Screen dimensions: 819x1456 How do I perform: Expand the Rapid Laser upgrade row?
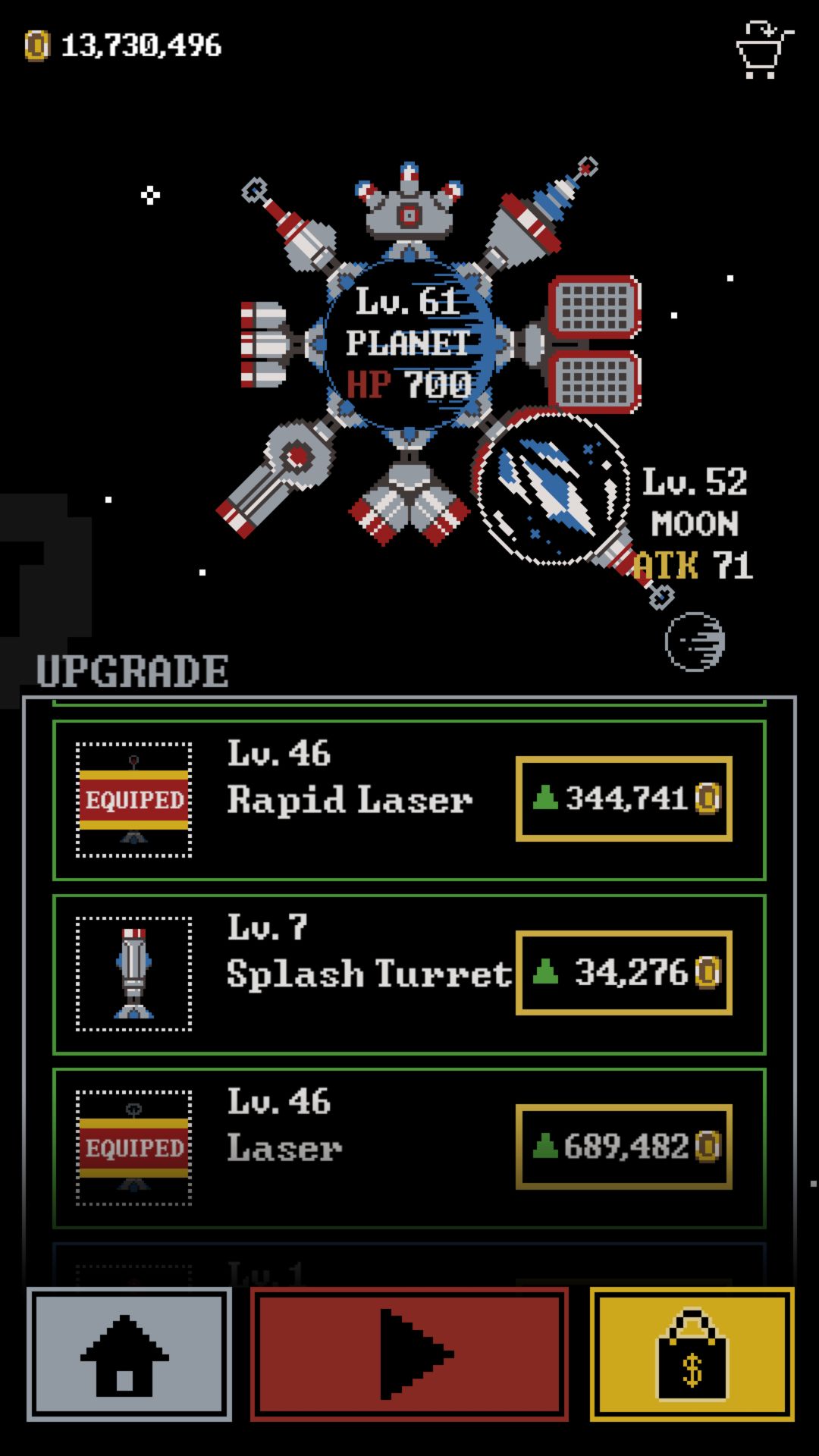pos(349,799)
